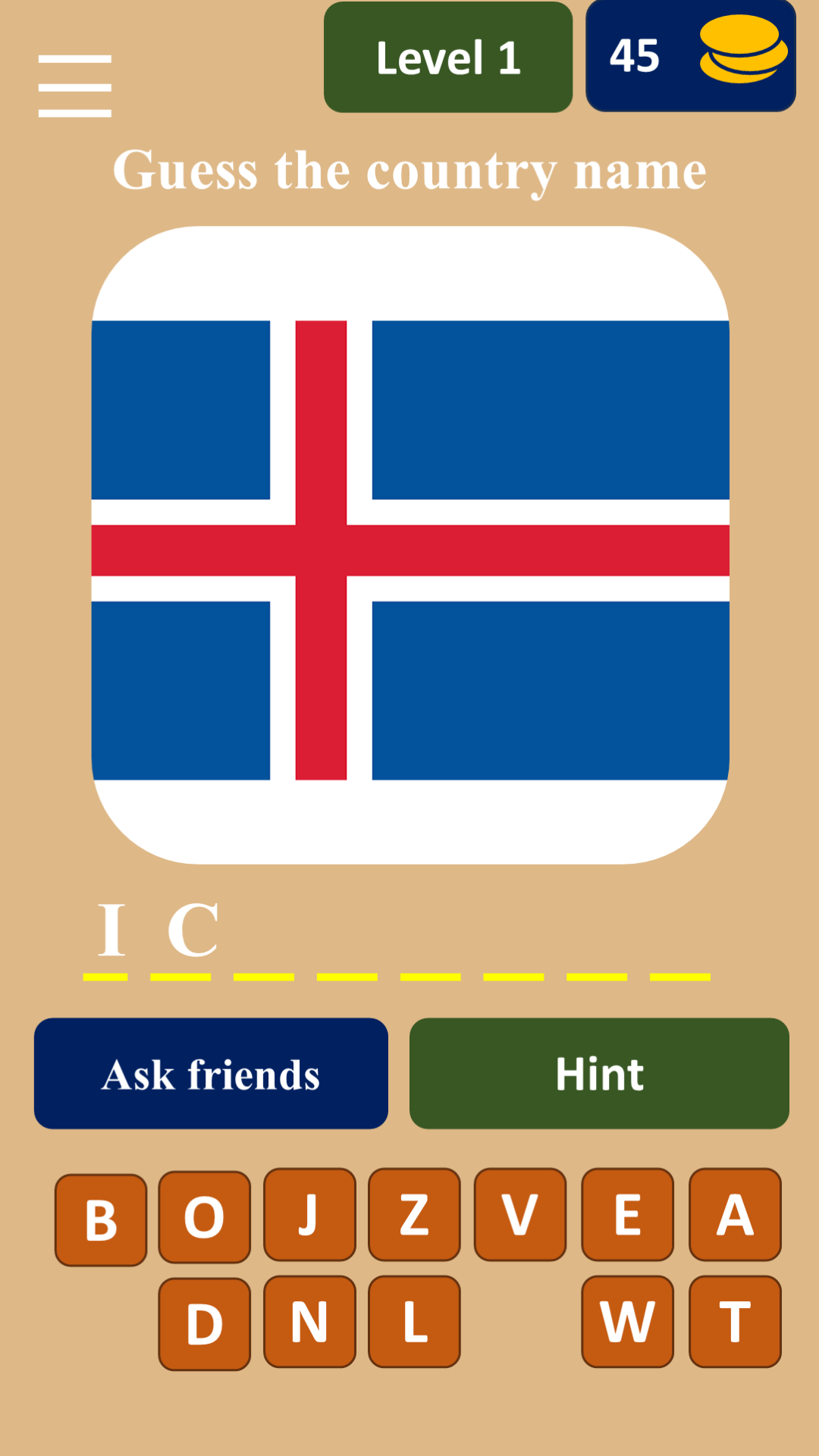Screen dimensions: 819x1456
Task: Choose letter tile A
Action: [735, 1215]
